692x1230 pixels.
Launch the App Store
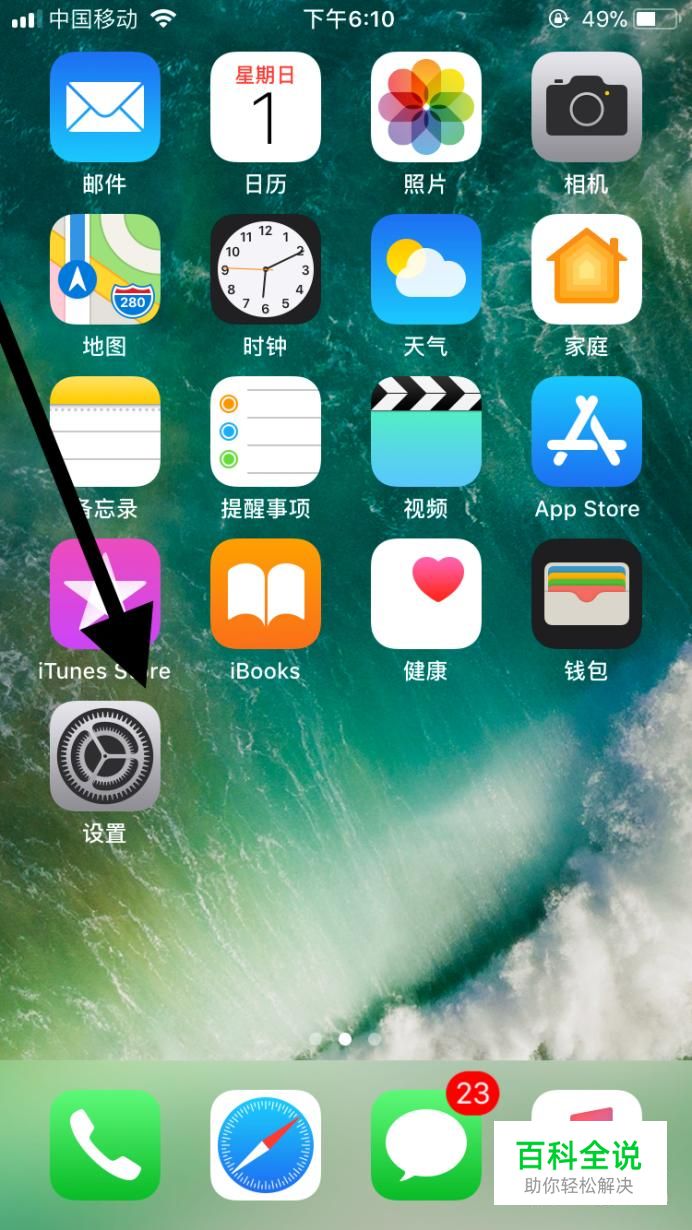587,431
